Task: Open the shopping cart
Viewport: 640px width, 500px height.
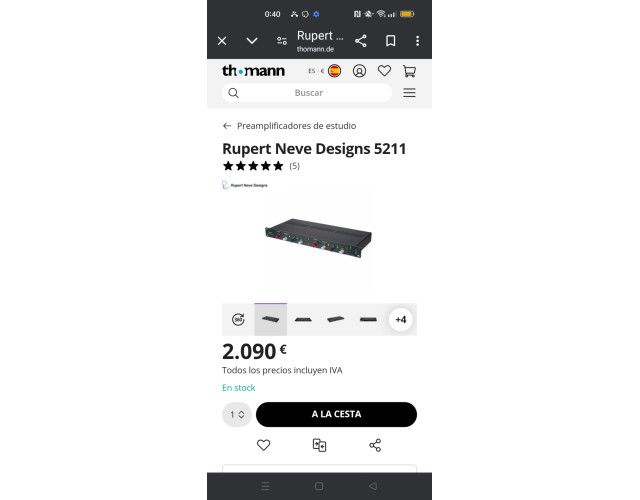Action: click(x=409, y=71)
